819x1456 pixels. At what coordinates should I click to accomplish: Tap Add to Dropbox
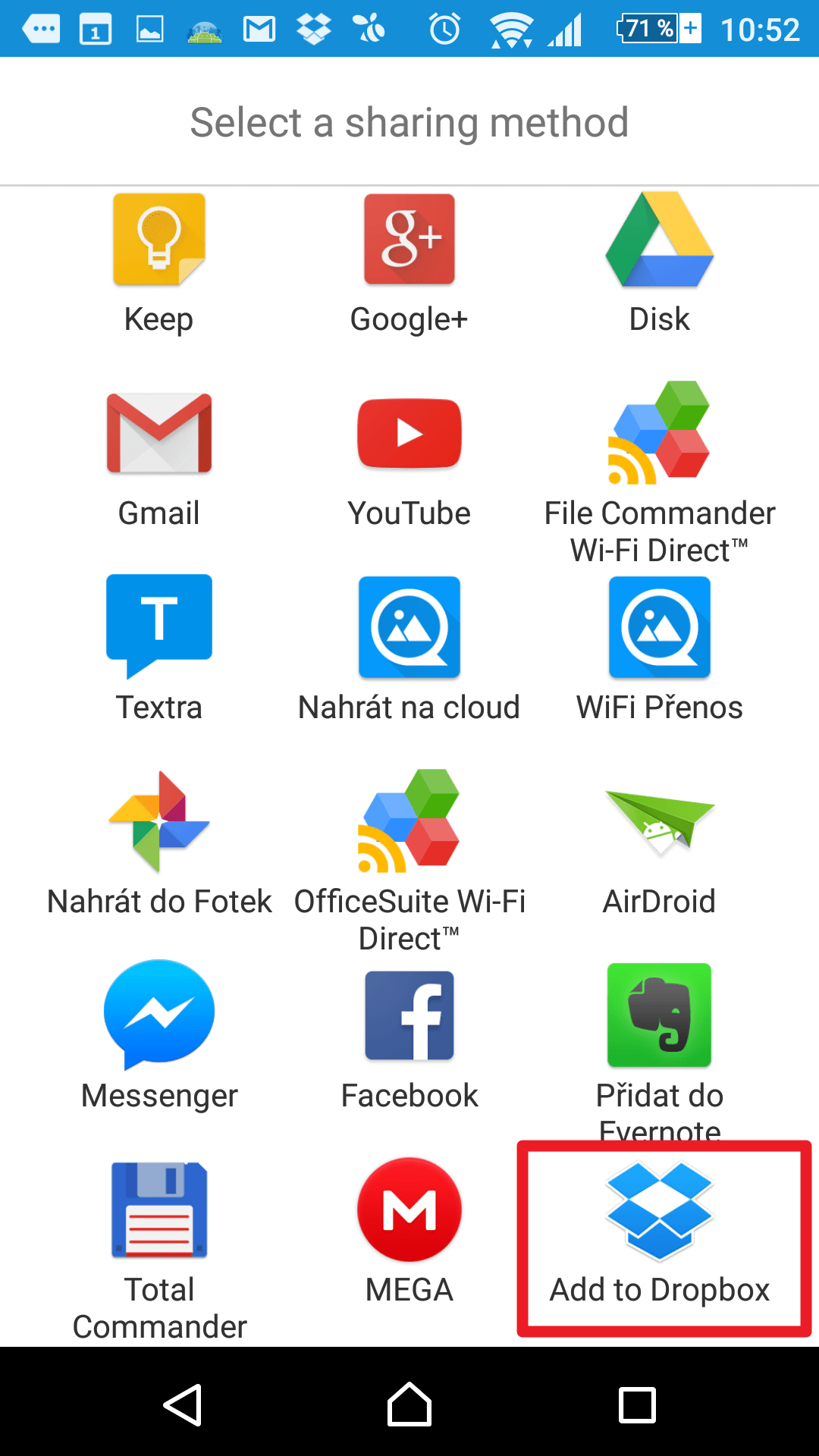(x=660, y=1235)
